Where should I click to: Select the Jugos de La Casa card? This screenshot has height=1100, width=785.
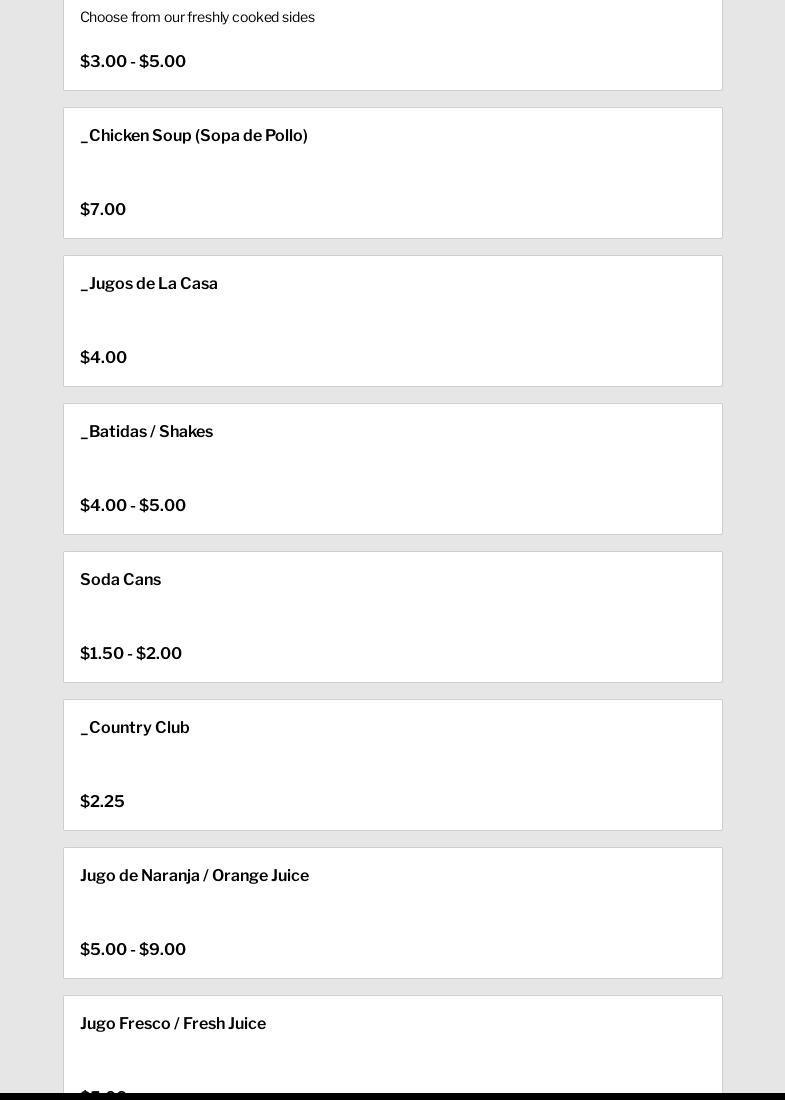coord(392,321)
